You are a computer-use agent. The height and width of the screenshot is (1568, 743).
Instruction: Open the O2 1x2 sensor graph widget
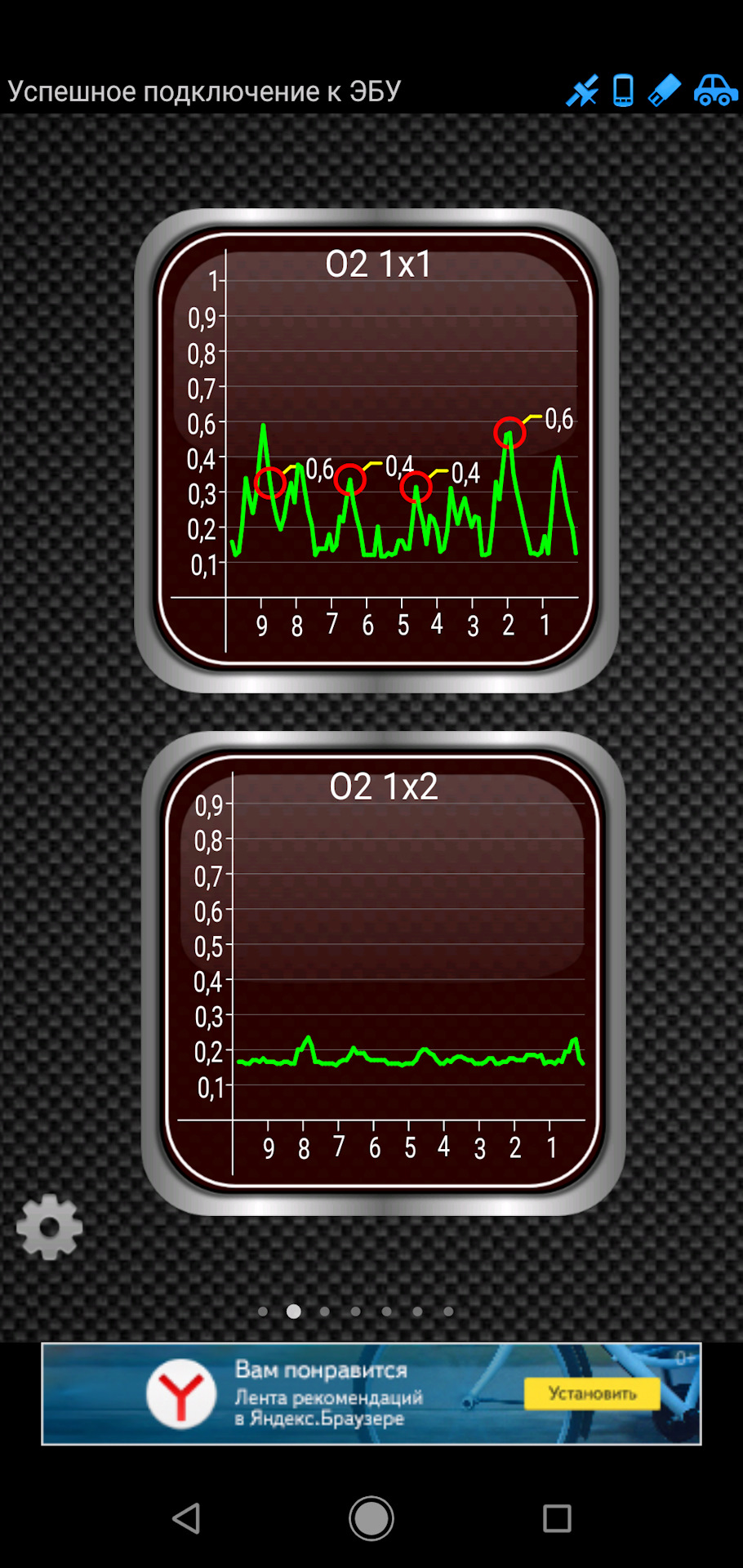(x=383, y=973)
